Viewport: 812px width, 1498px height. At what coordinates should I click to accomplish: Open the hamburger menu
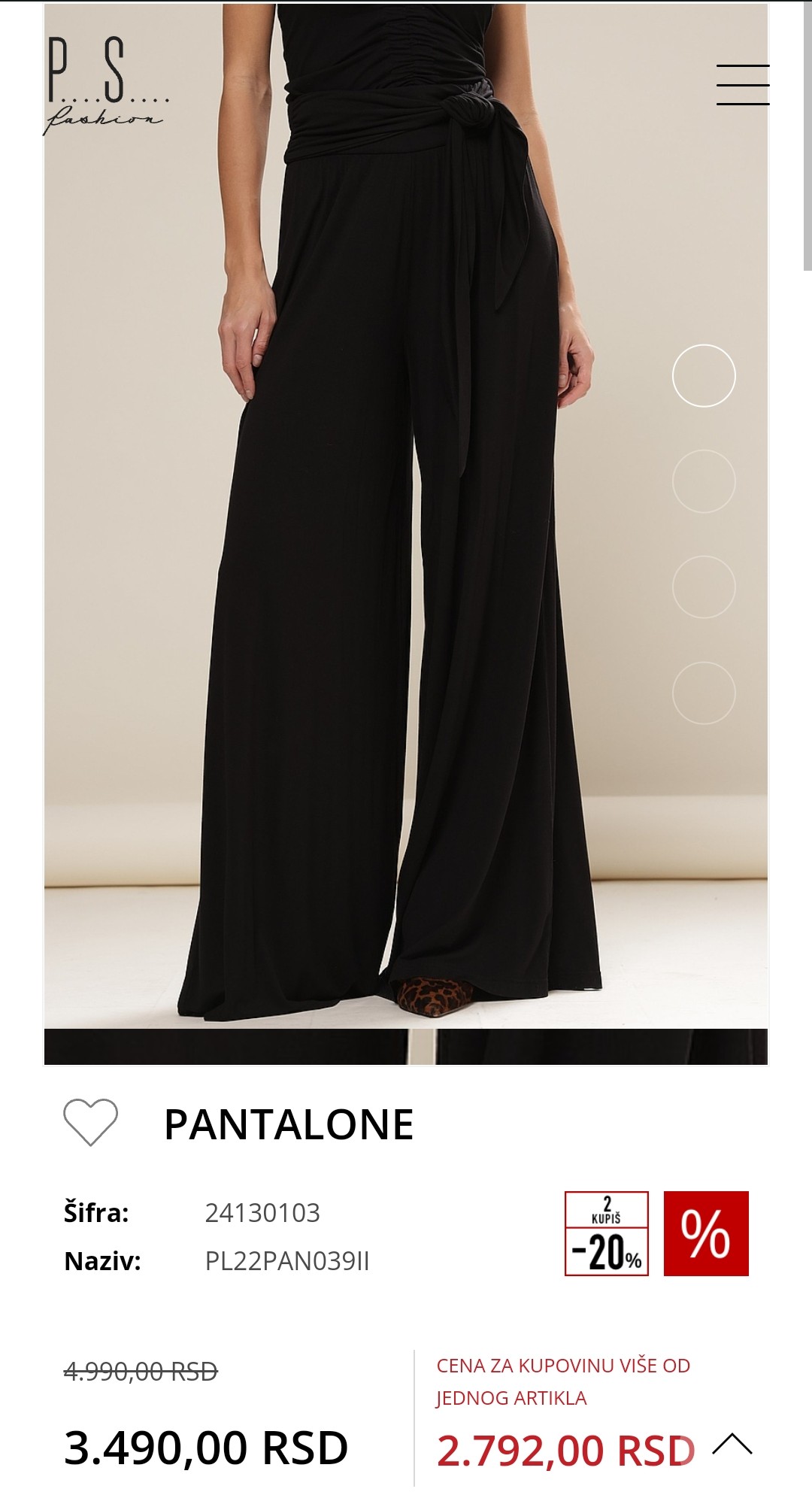click(x=742, y=84)
